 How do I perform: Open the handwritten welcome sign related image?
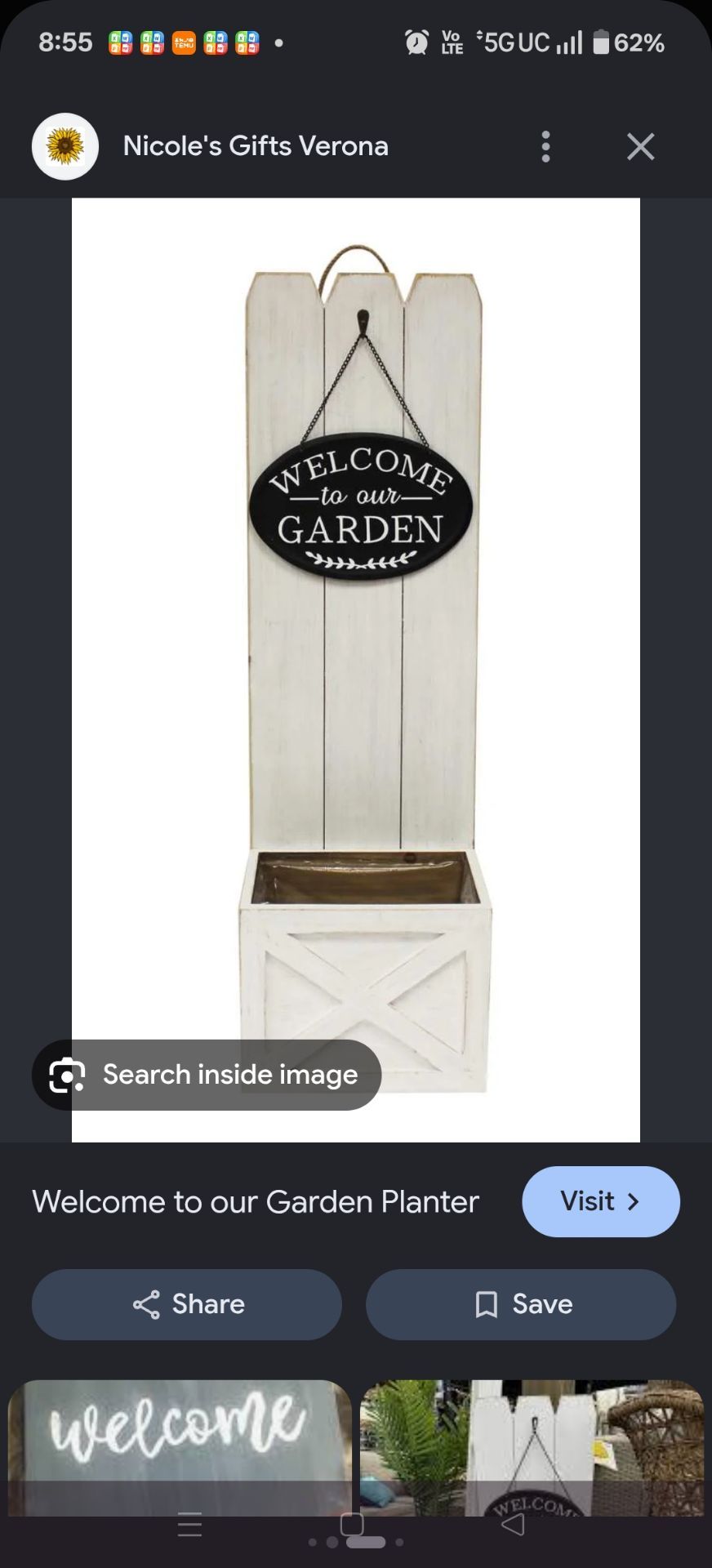(180, 1448)
